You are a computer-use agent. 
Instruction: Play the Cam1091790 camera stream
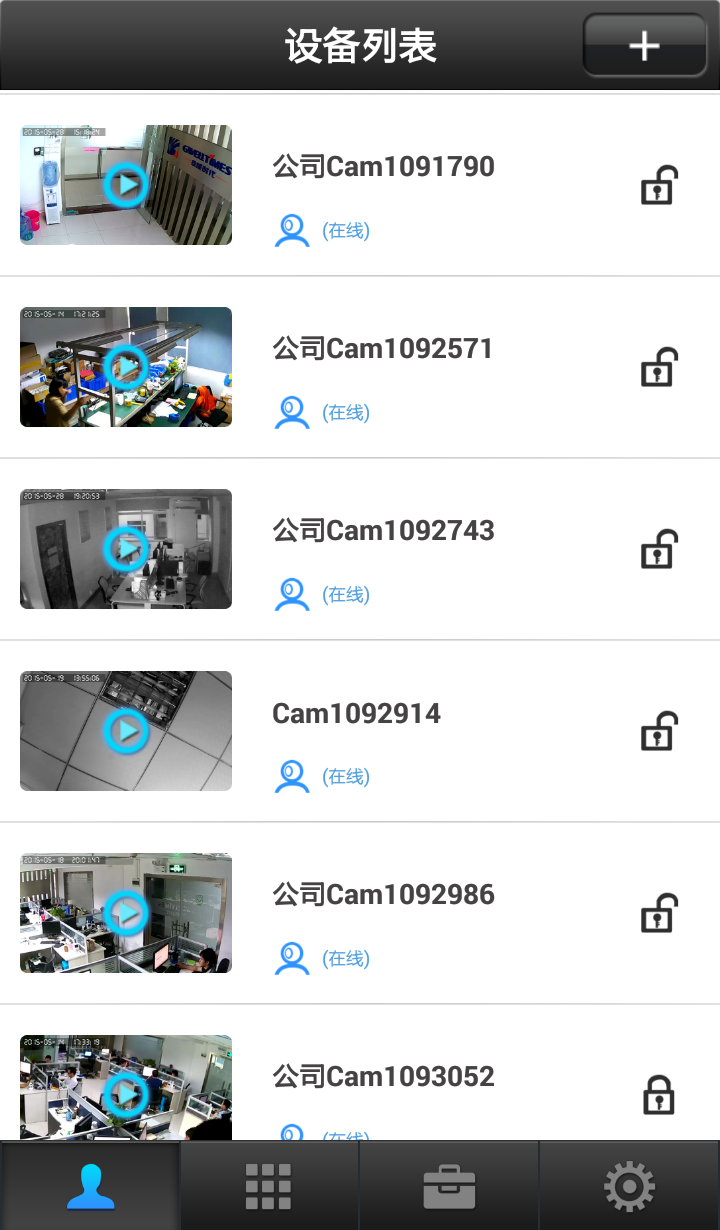point(125,184)
